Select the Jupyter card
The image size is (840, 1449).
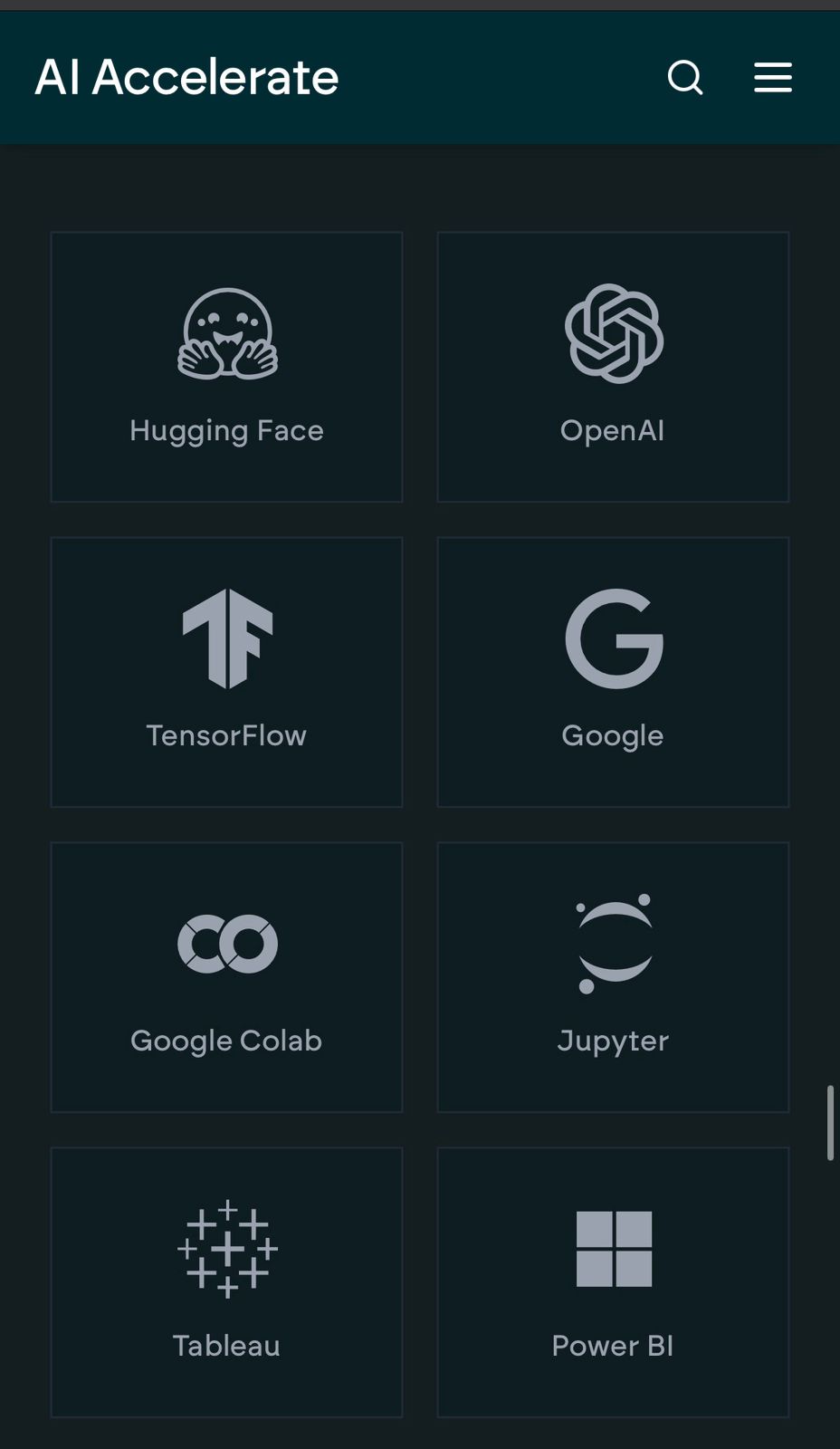(x=613, y=977)
